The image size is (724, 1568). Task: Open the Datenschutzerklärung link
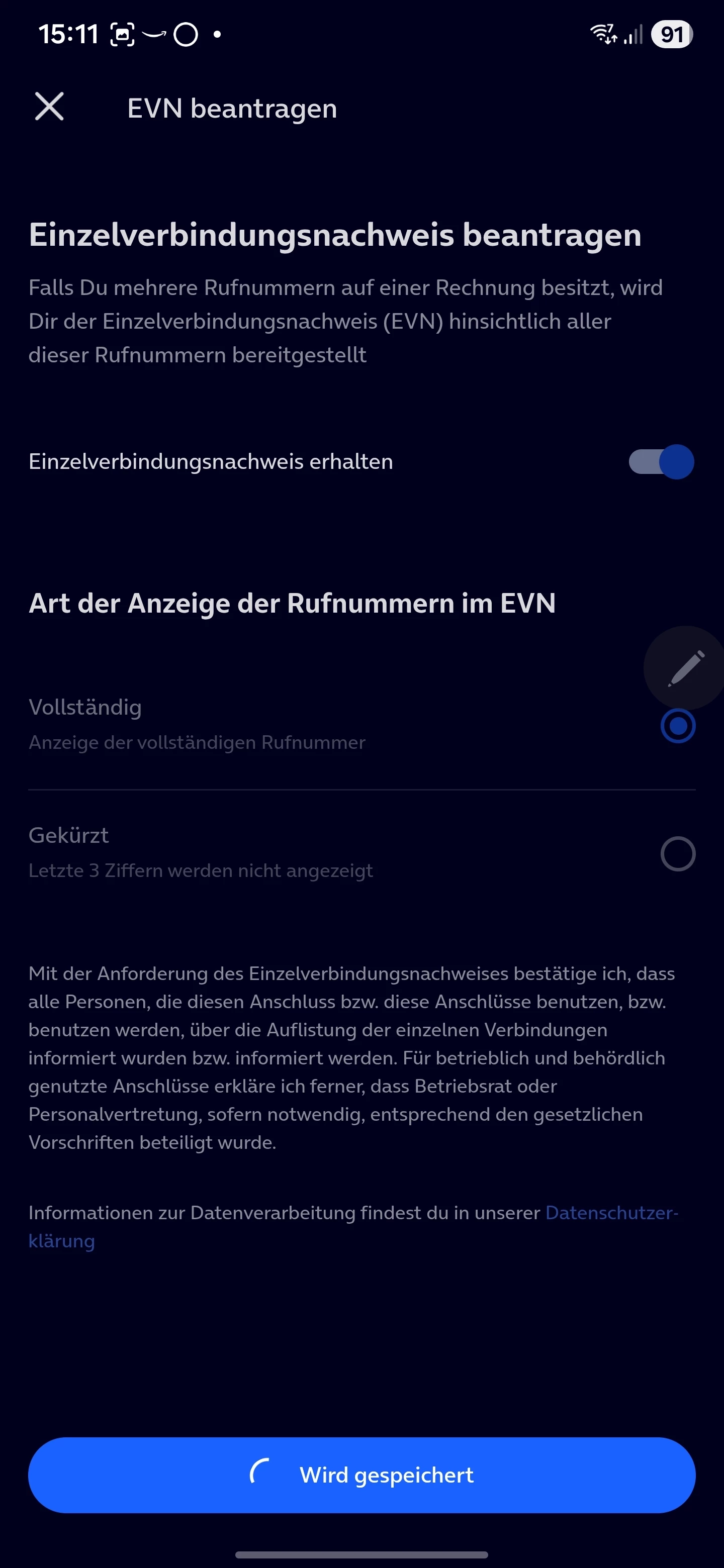(x=611, y=1213)
